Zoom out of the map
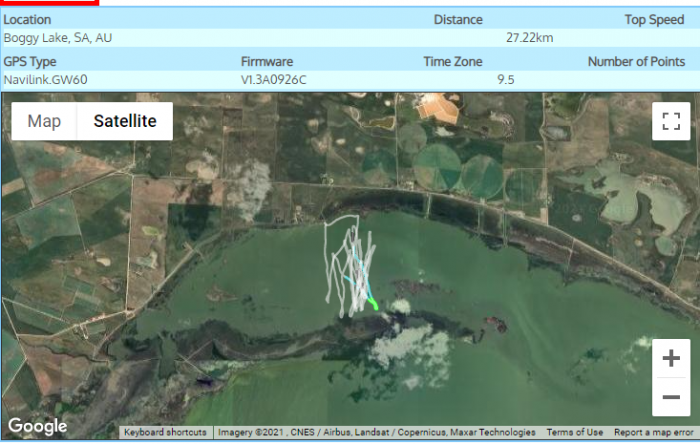This screenshot has height=444, width=700. point(671,397)
